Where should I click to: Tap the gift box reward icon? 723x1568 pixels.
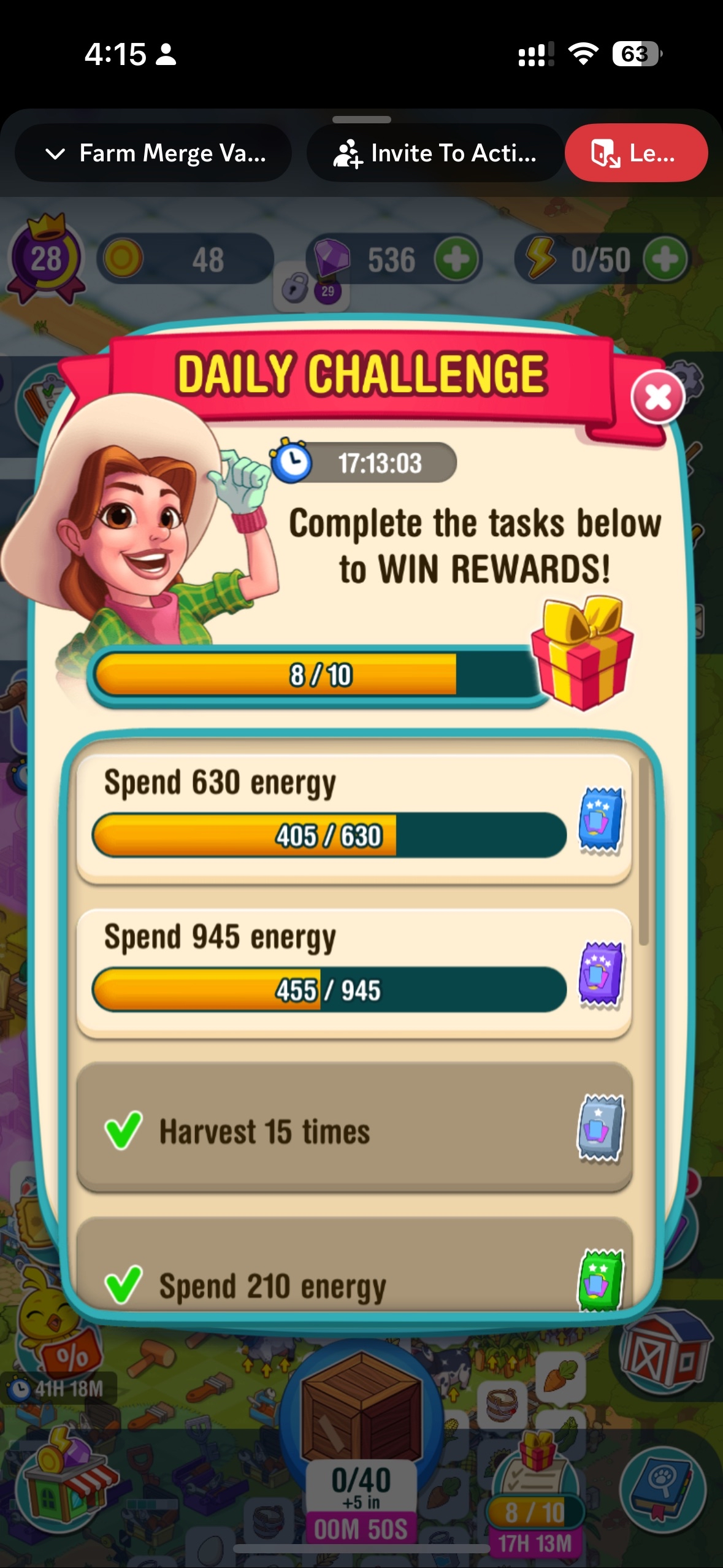coord(581,653)
